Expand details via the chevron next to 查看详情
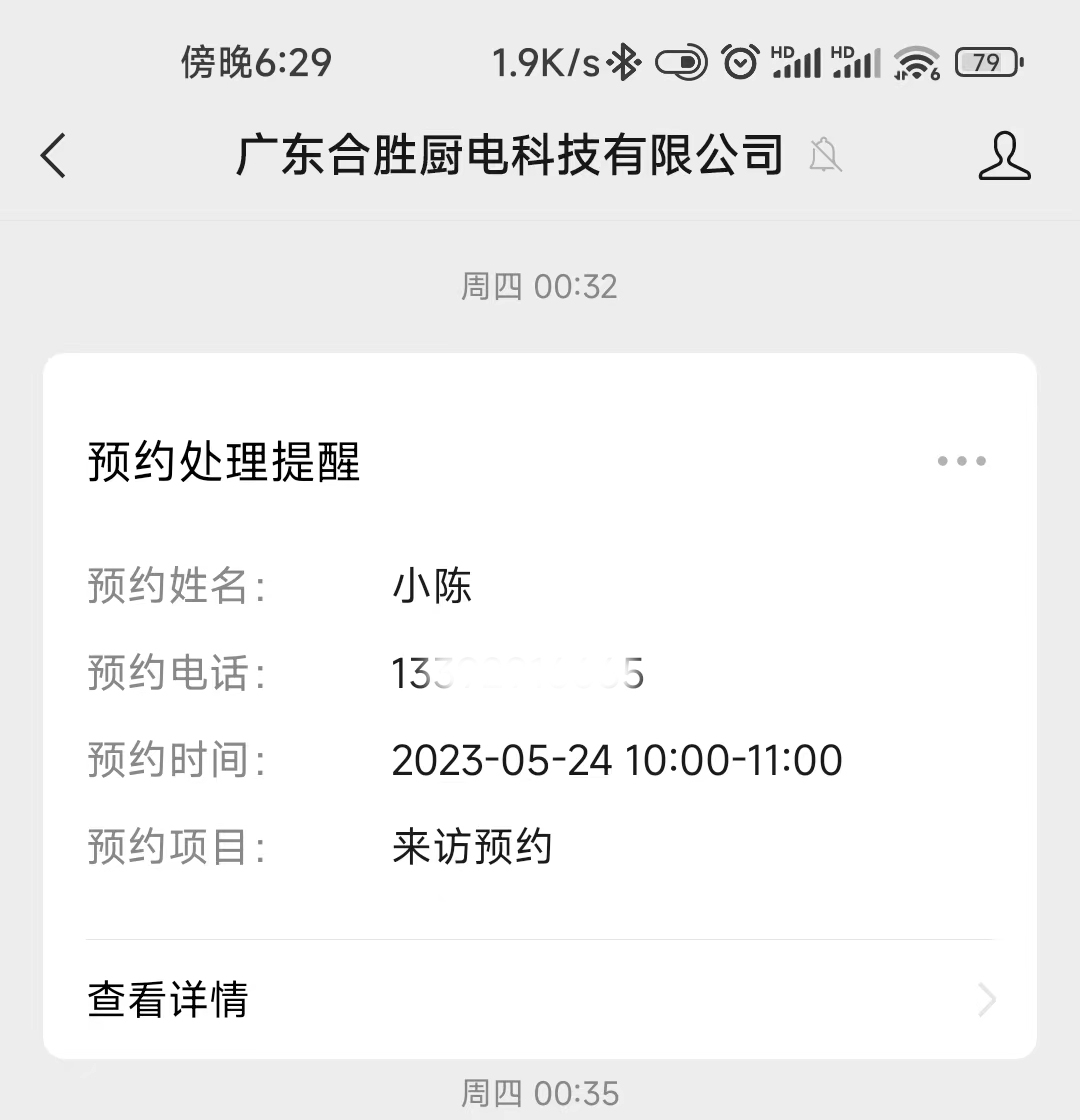Image resolution: width=1080 pixels, height=1120 pixels. pos(986,999)
